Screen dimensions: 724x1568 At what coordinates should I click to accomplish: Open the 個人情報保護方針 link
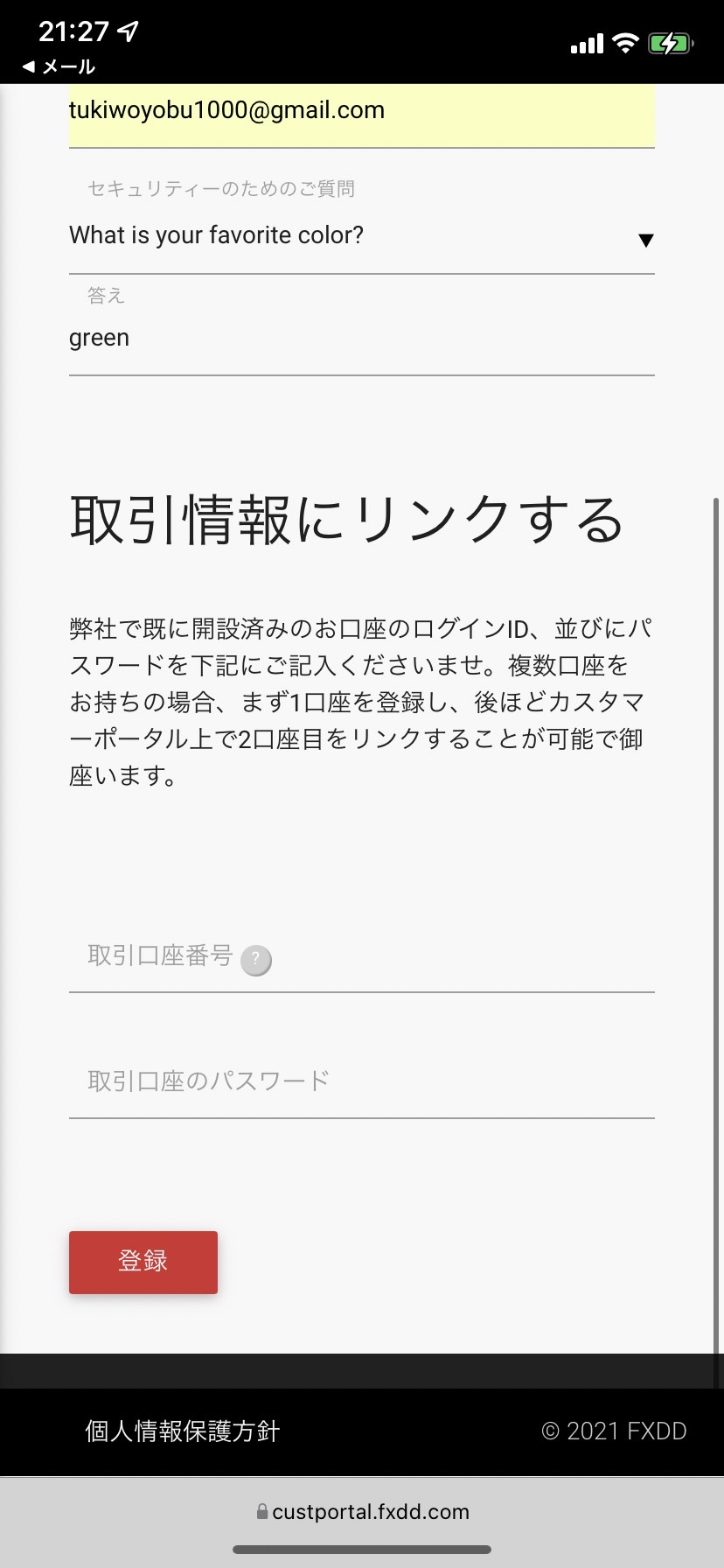(183, 1431)
